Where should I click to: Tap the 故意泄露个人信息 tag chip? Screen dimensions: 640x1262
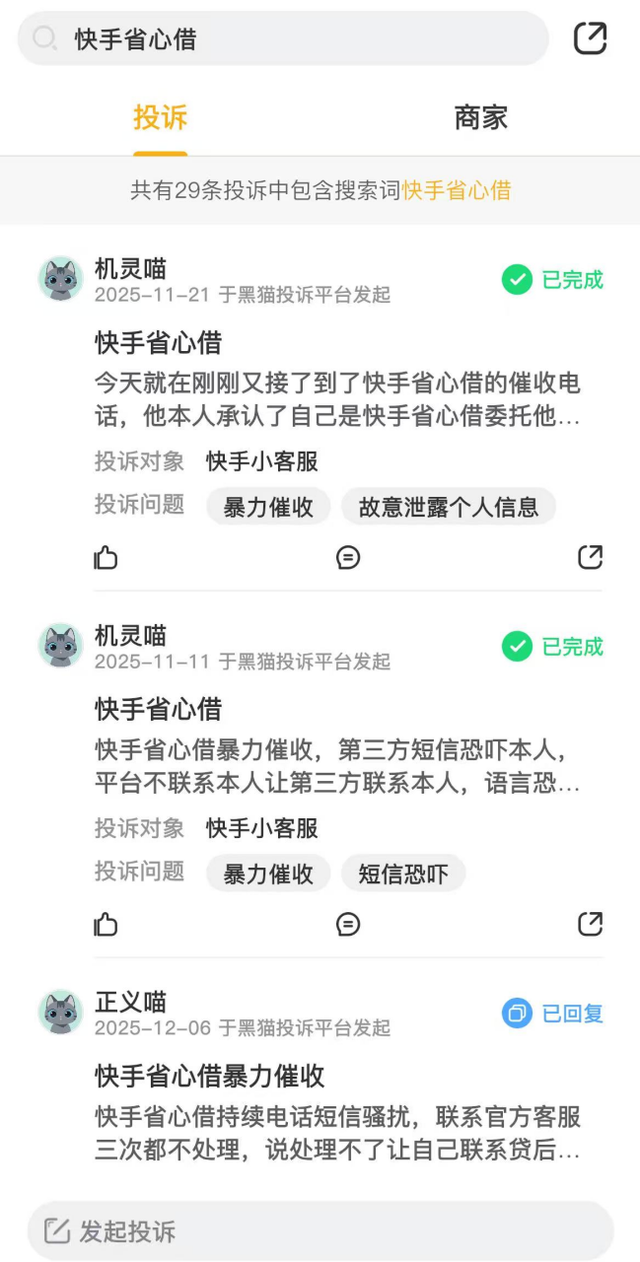pyautogui.click(x=448, y=507)
